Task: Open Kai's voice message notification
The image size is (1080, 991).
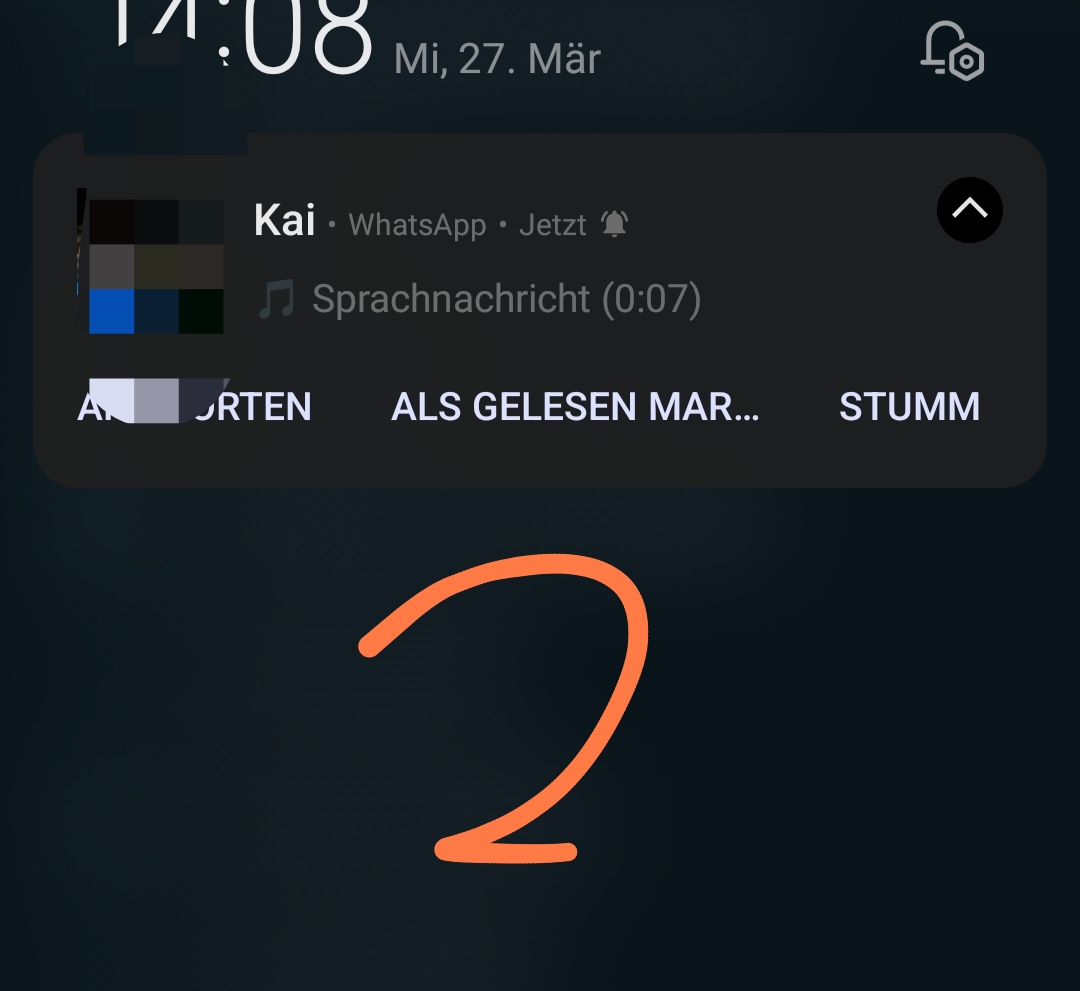Action: (x=506, y=299)
